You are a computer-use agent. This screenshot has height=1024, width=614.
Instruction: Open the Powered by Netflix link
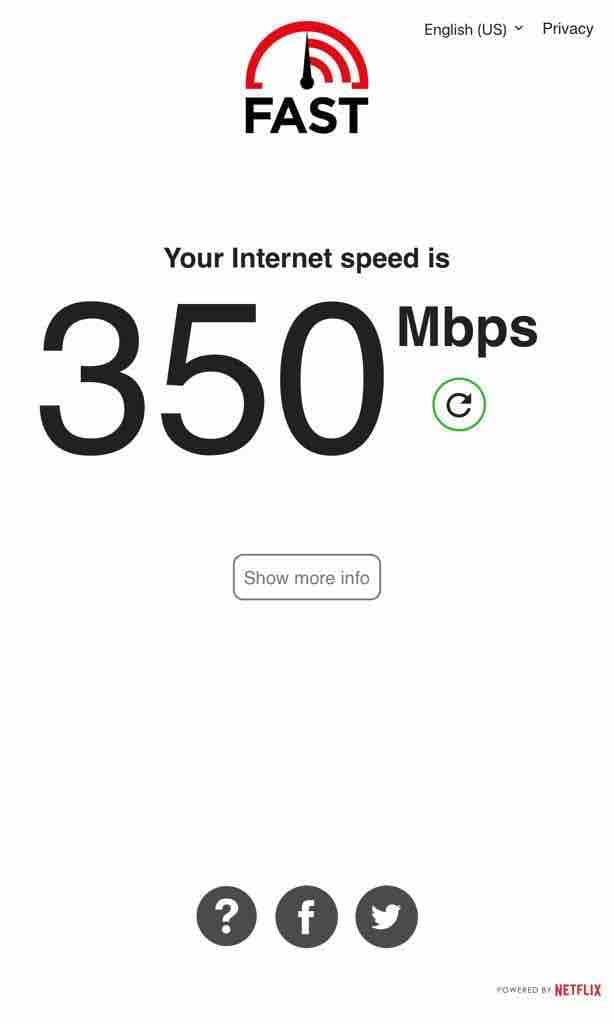pyautogui.click(x=549, y=990)
